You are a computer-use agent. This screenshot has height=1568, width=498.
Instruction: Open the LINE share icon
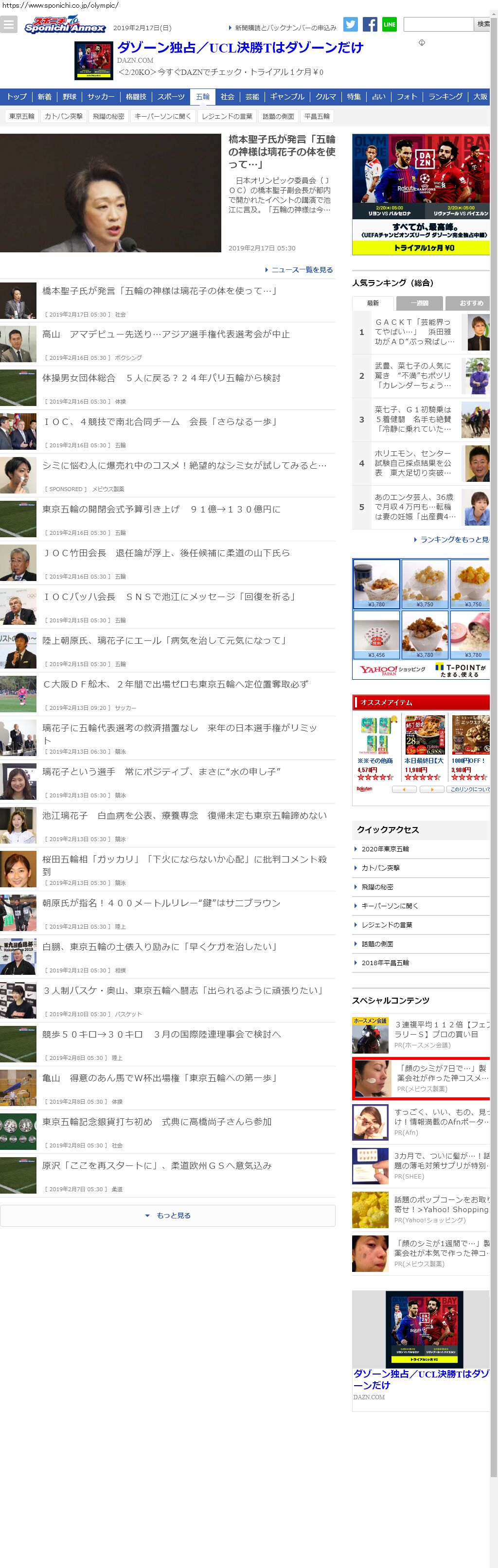pos(389,24)
